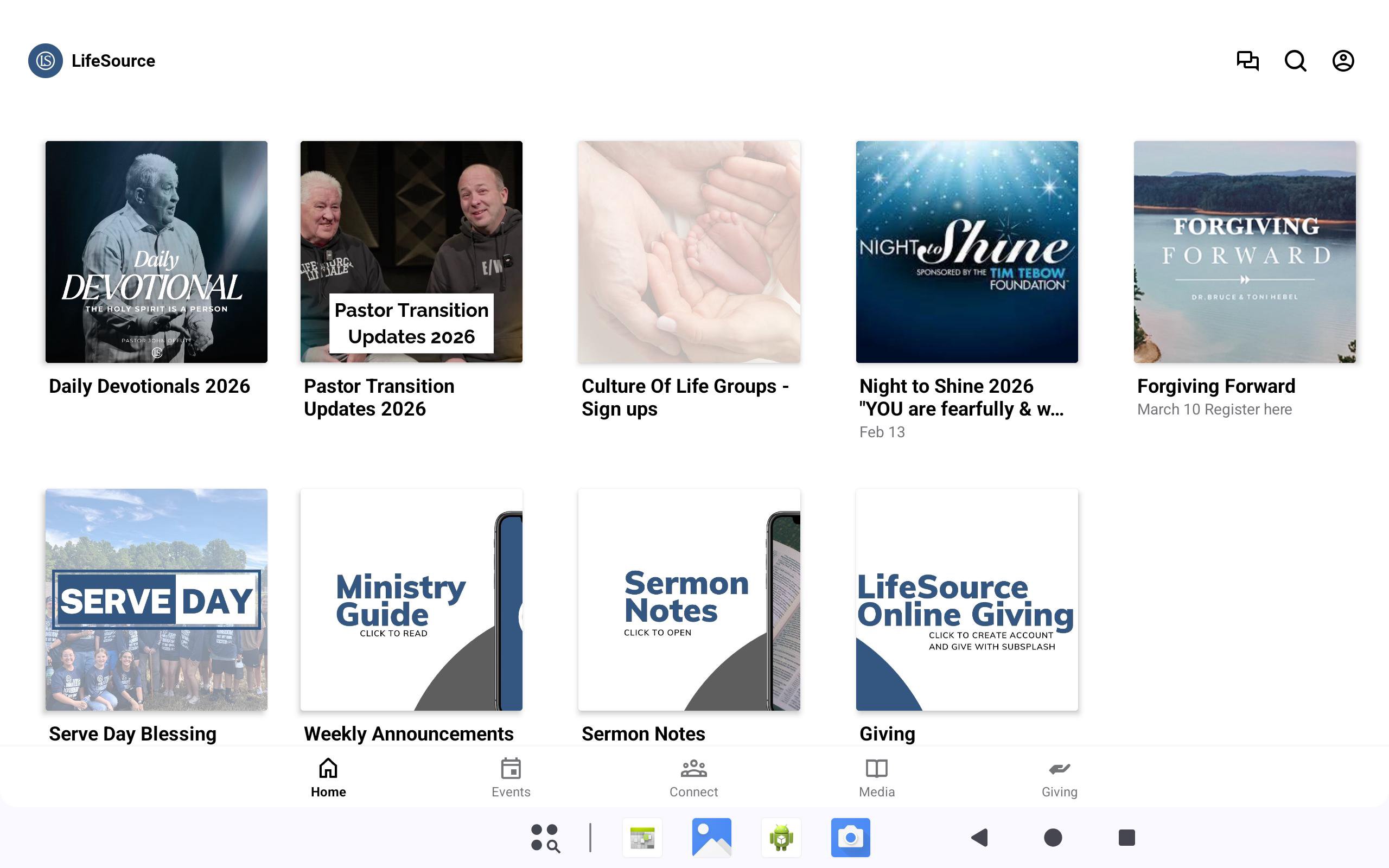1389x868 pixels.
Task: Open the Forgiving Forward card
Action: [x=1244, y=252]
